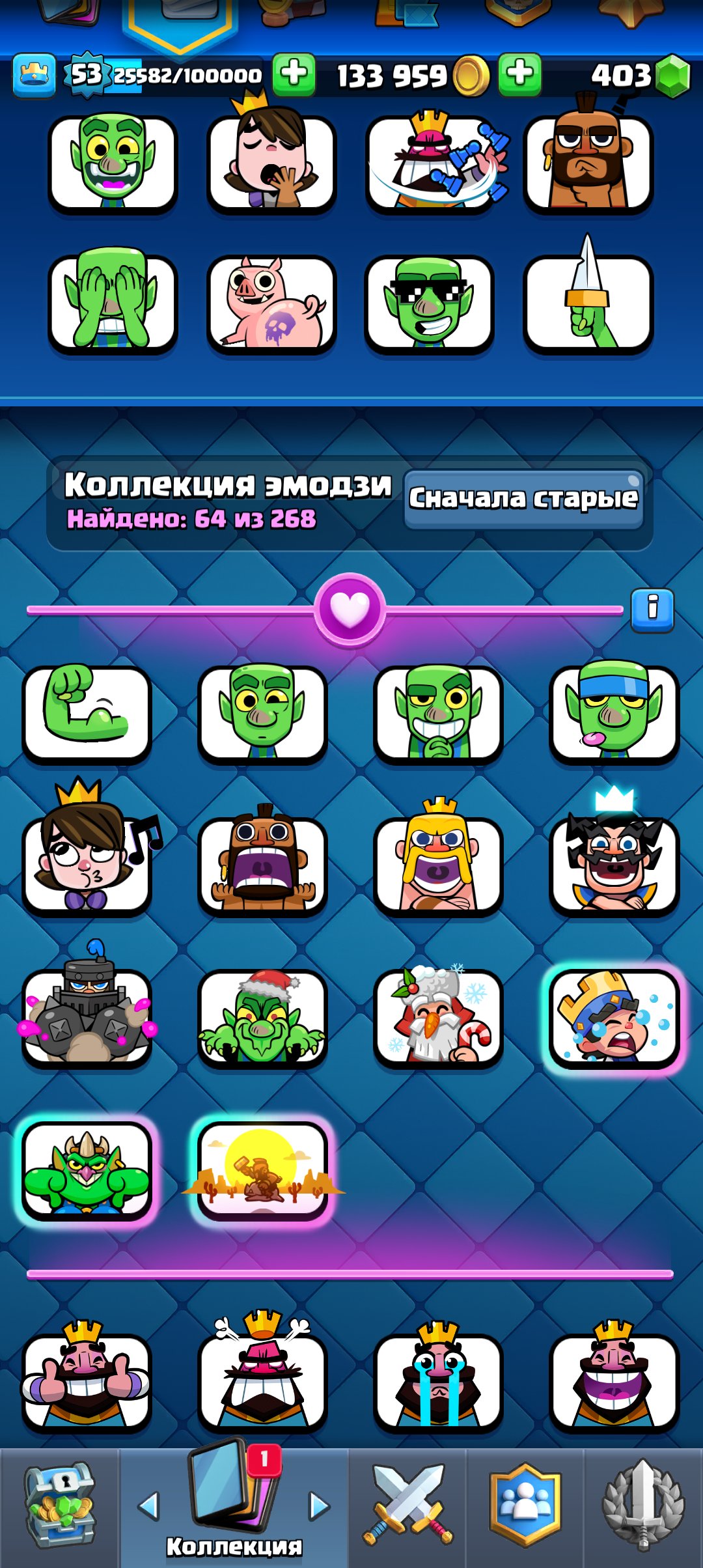The height and width of the screenshot is (1568, 703).
Task: Select the flexing green arm emote
Action: tap(87, 712)
